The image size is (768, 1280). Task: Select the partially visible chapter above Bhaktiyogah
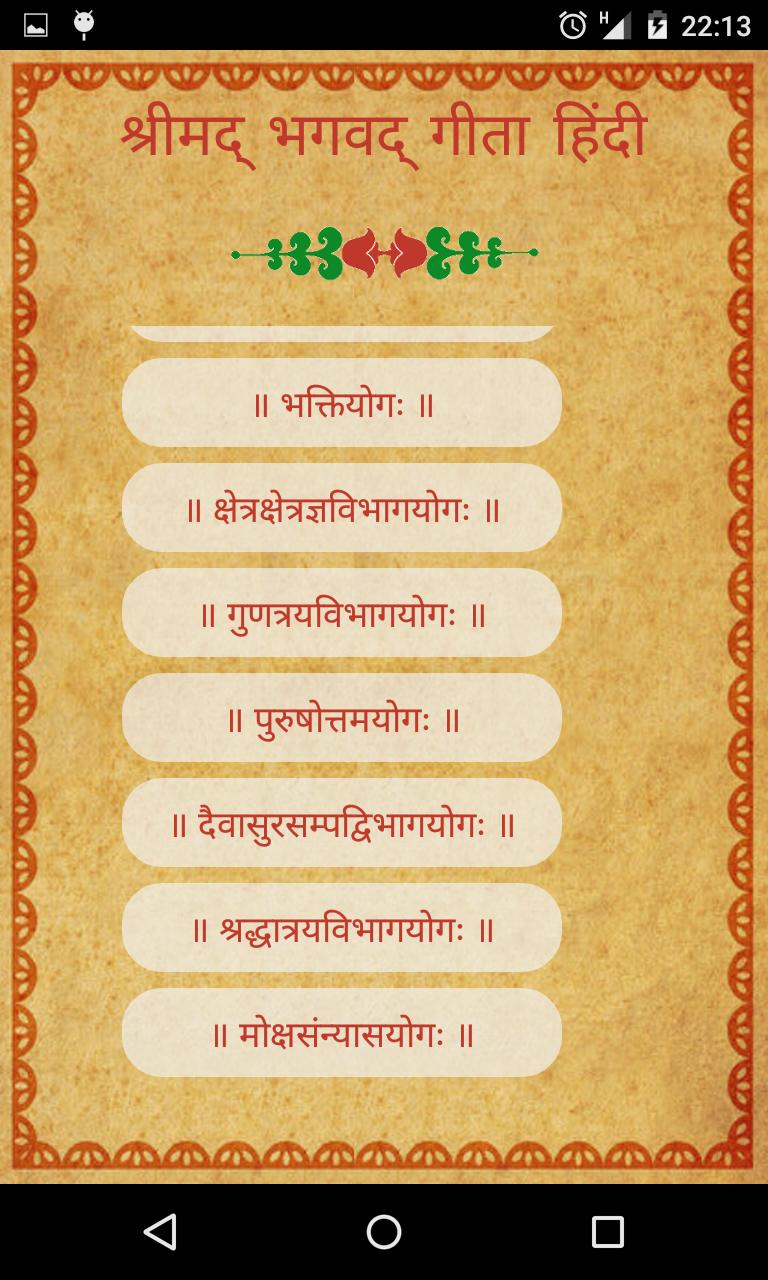pyautogui.click(x=341, y=330)
